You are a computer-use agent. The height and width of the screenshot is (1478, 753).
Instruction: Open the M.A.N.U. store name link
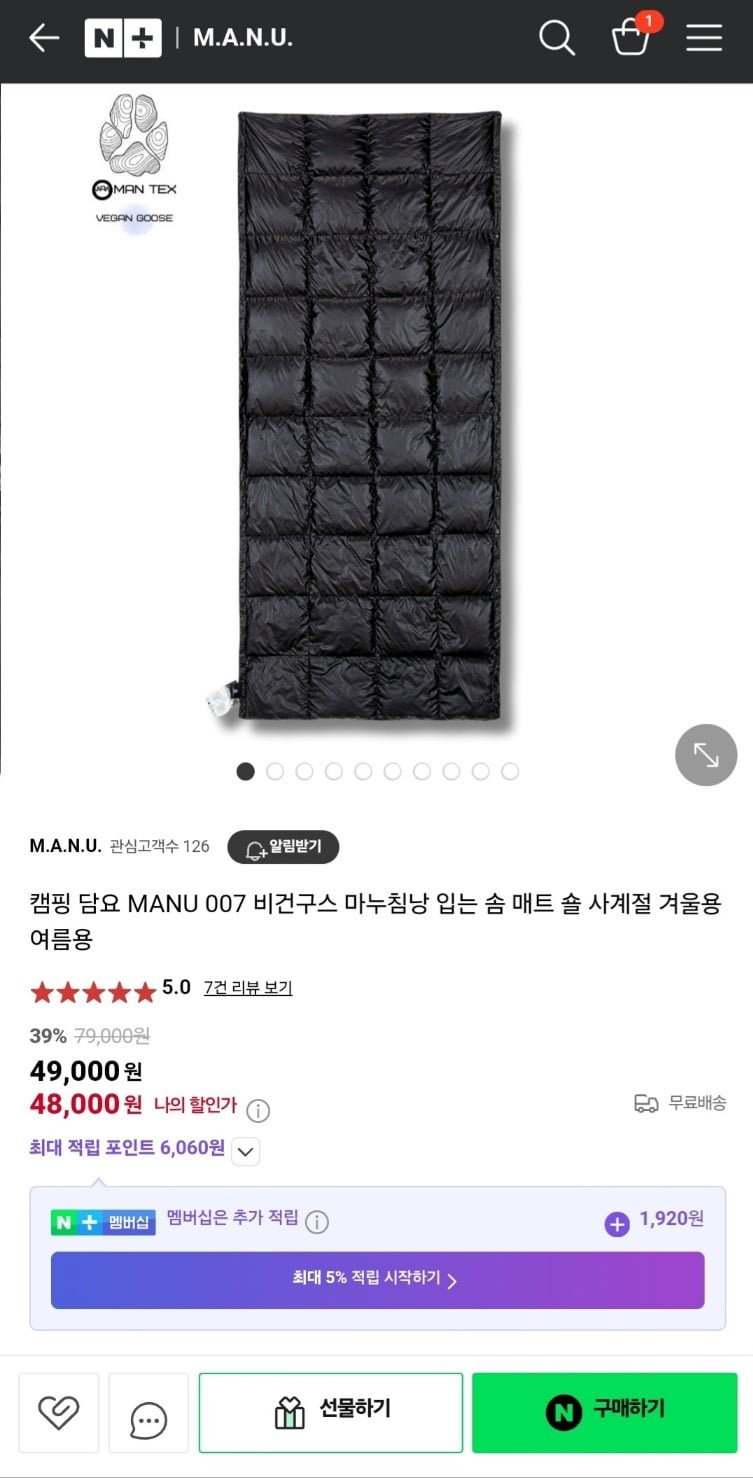point(65,846)
